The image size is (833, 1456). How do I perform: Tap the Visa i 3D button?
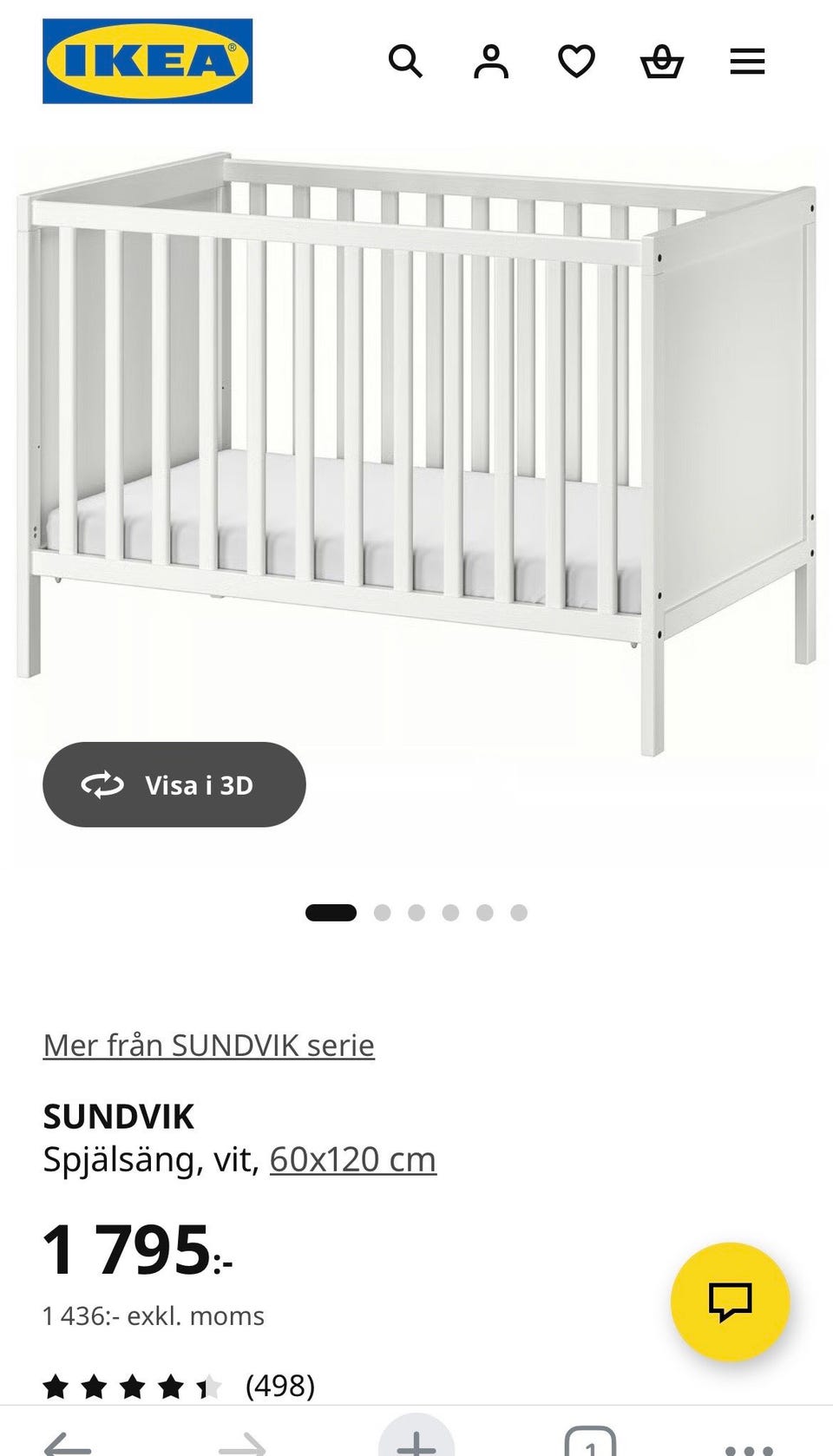pyautogui.click(x=174, y=784)
